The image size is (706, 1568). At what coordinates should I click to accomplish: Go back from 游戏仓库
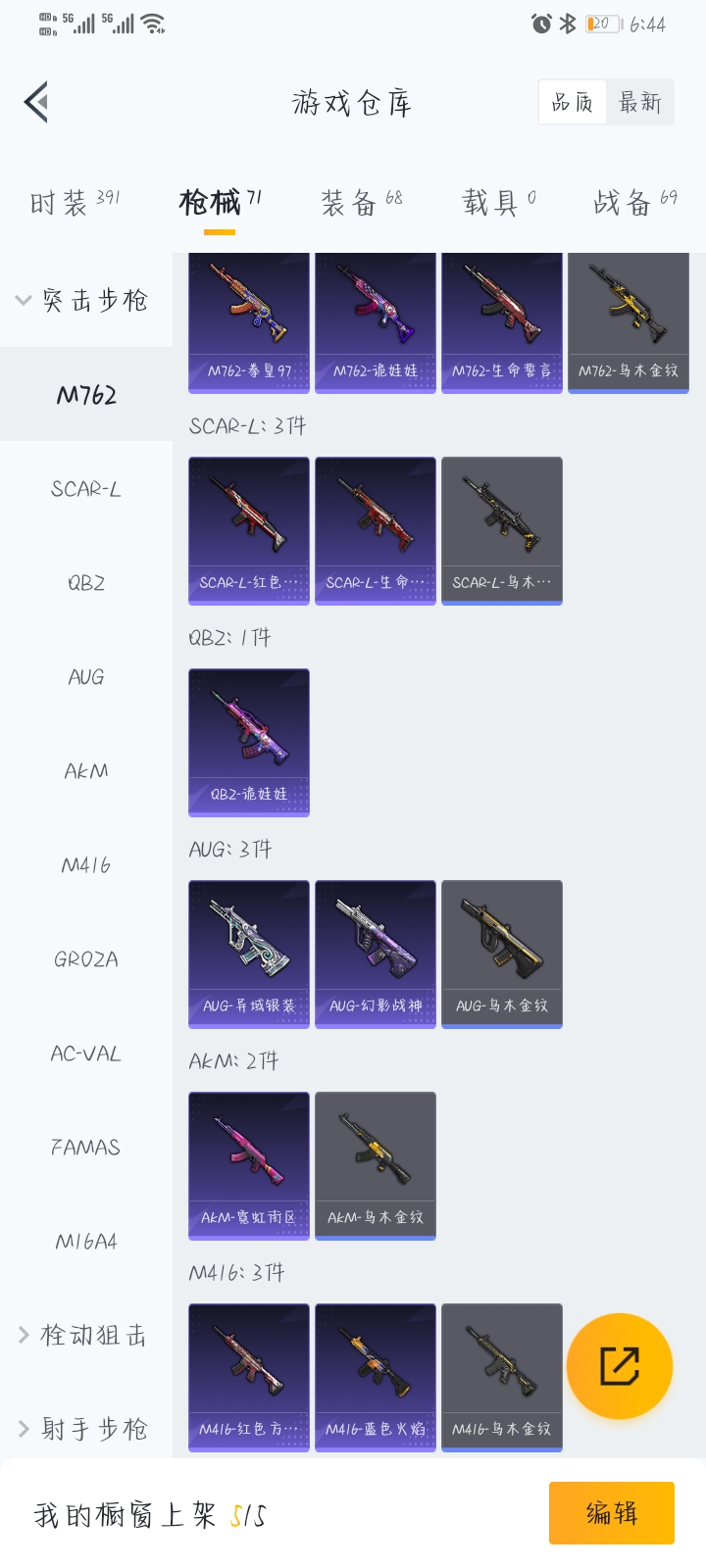[37, 102]
